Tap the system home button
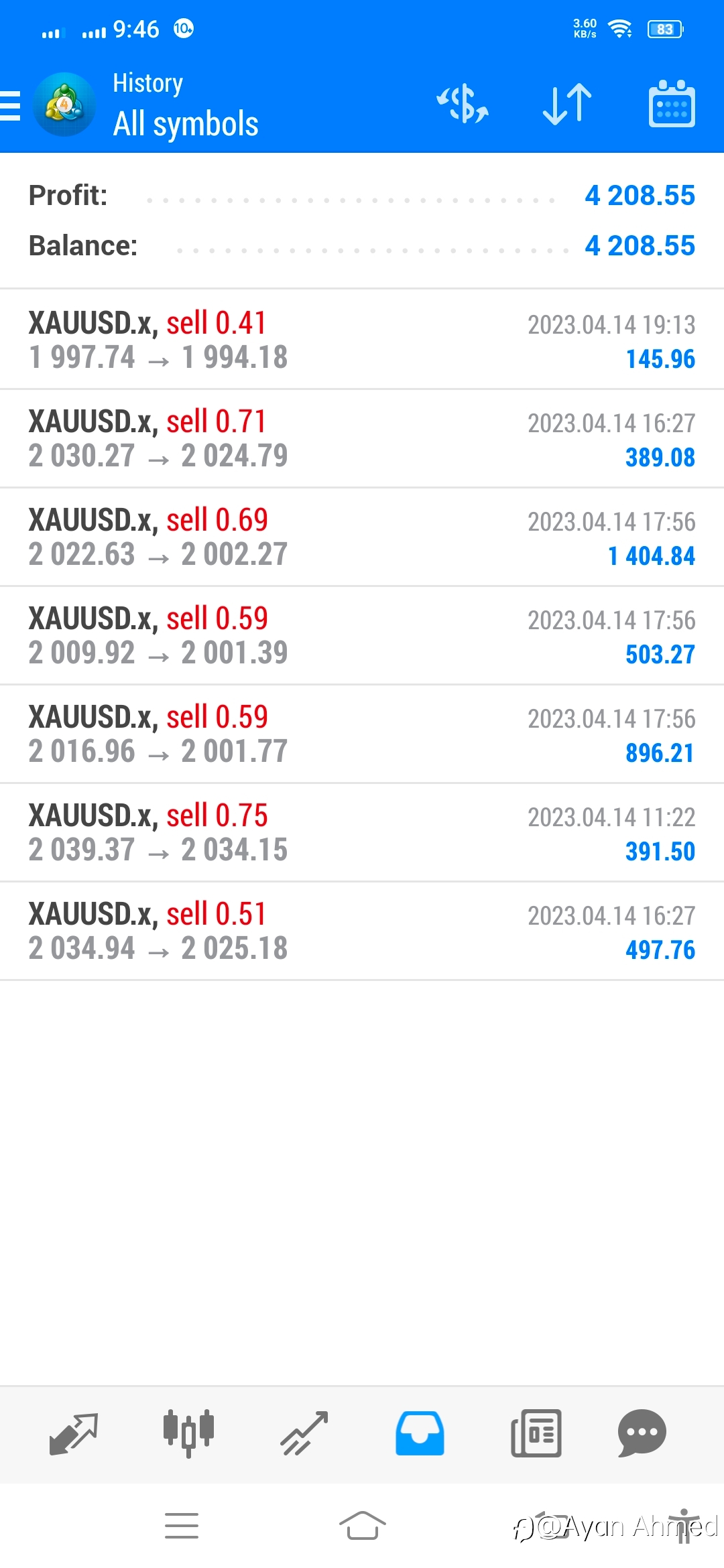The width and height of the screenshot is (724, 1568). tap(362, 1526)
